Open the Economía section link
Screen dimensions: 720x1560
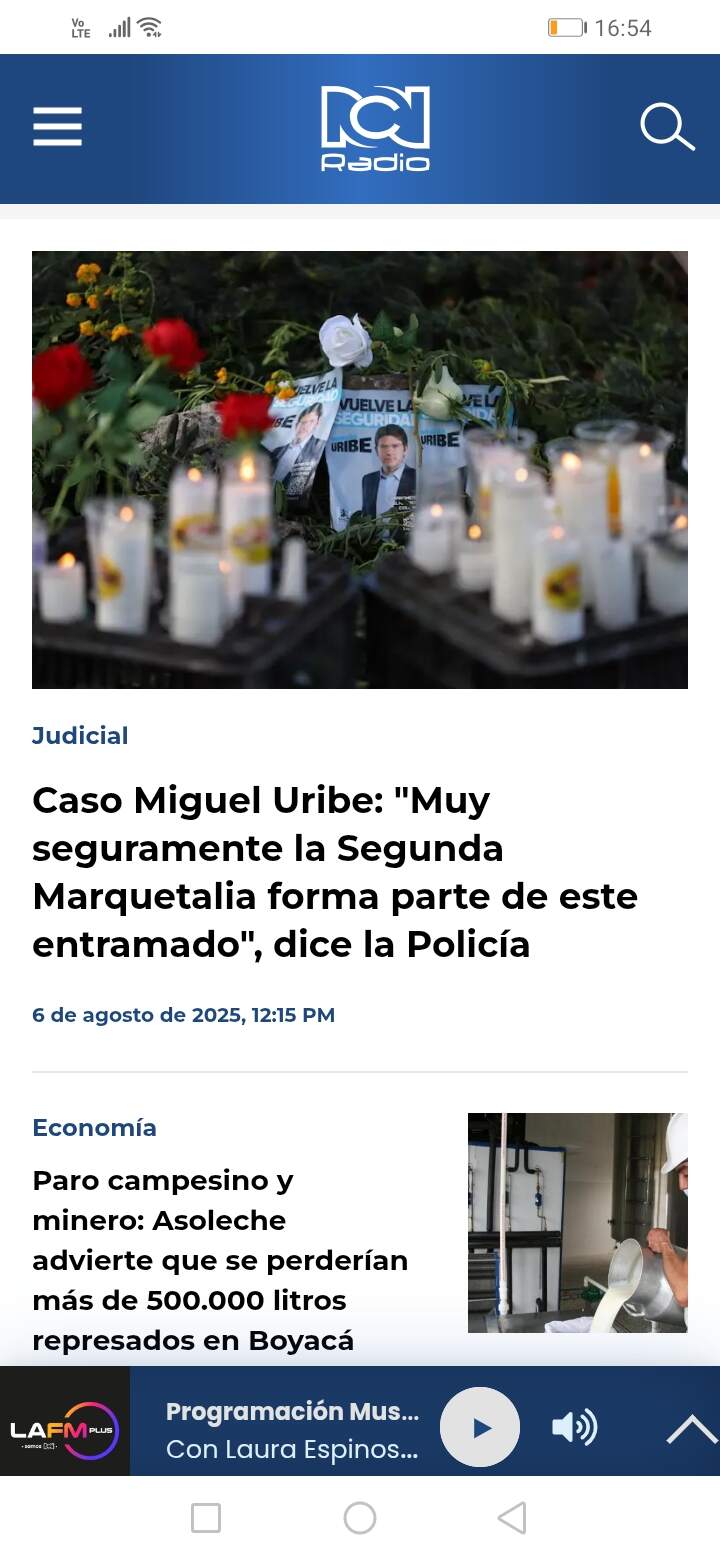[x=94, y=1128]
